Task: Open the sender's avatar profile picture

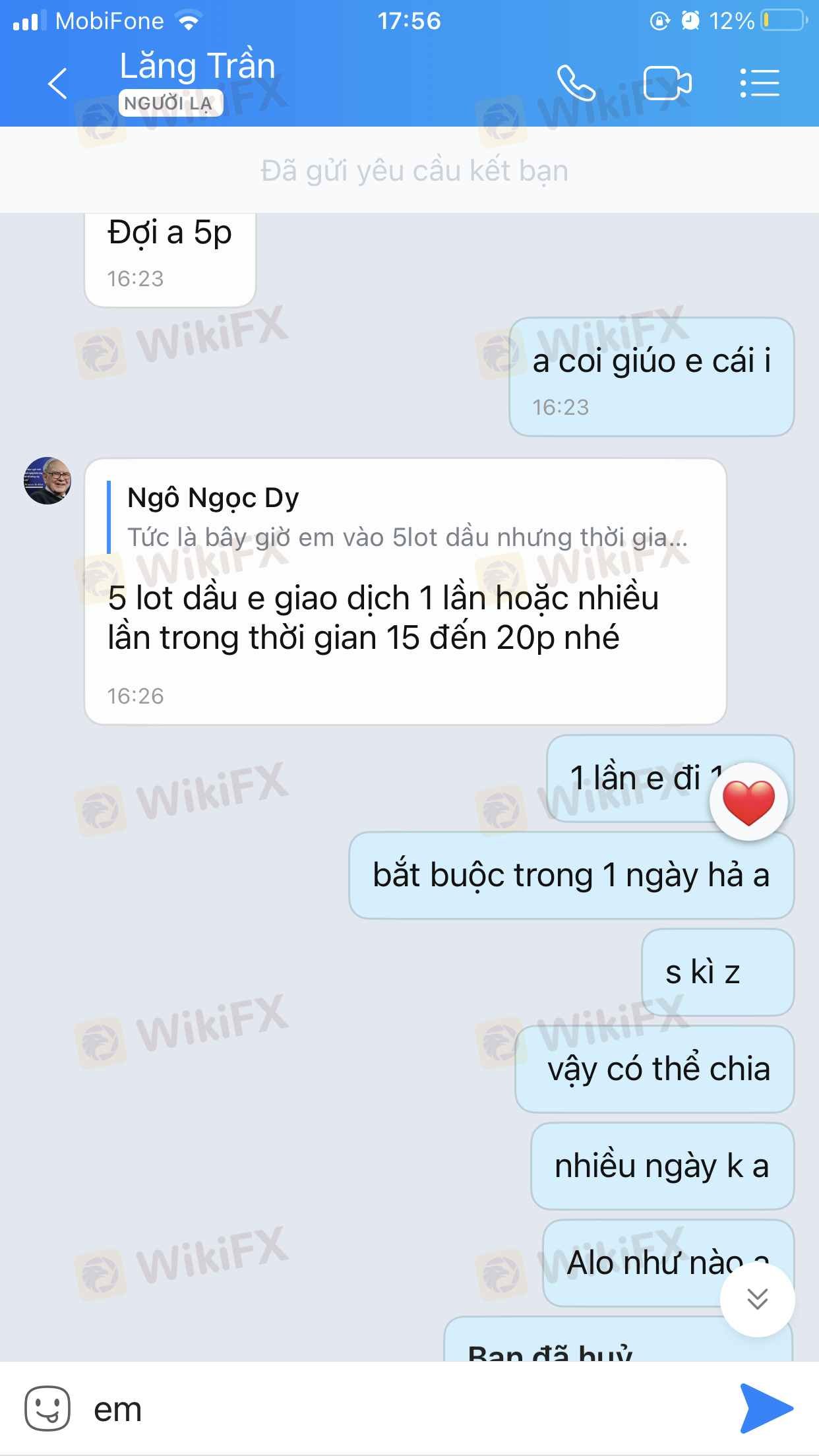Action: pos(47,481)
